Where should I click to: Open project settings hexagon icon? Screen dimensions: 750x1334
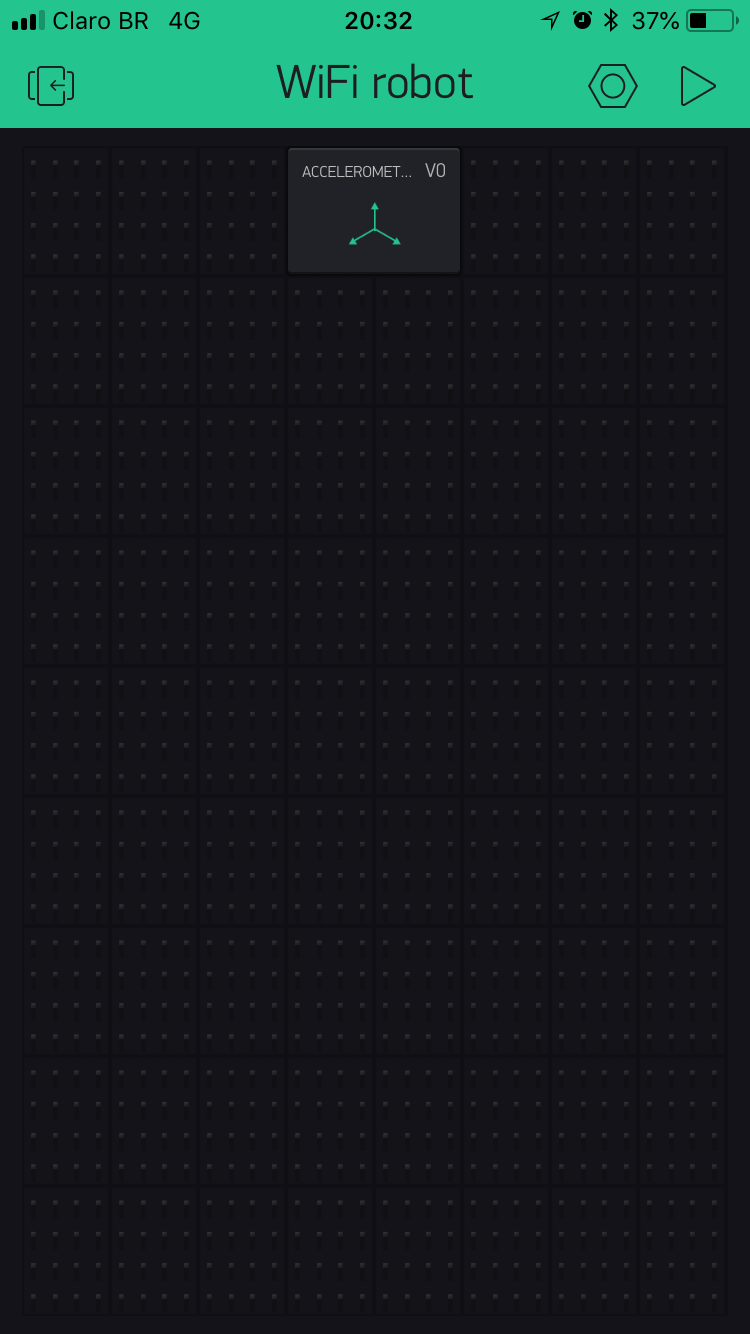tap(612, 86)
